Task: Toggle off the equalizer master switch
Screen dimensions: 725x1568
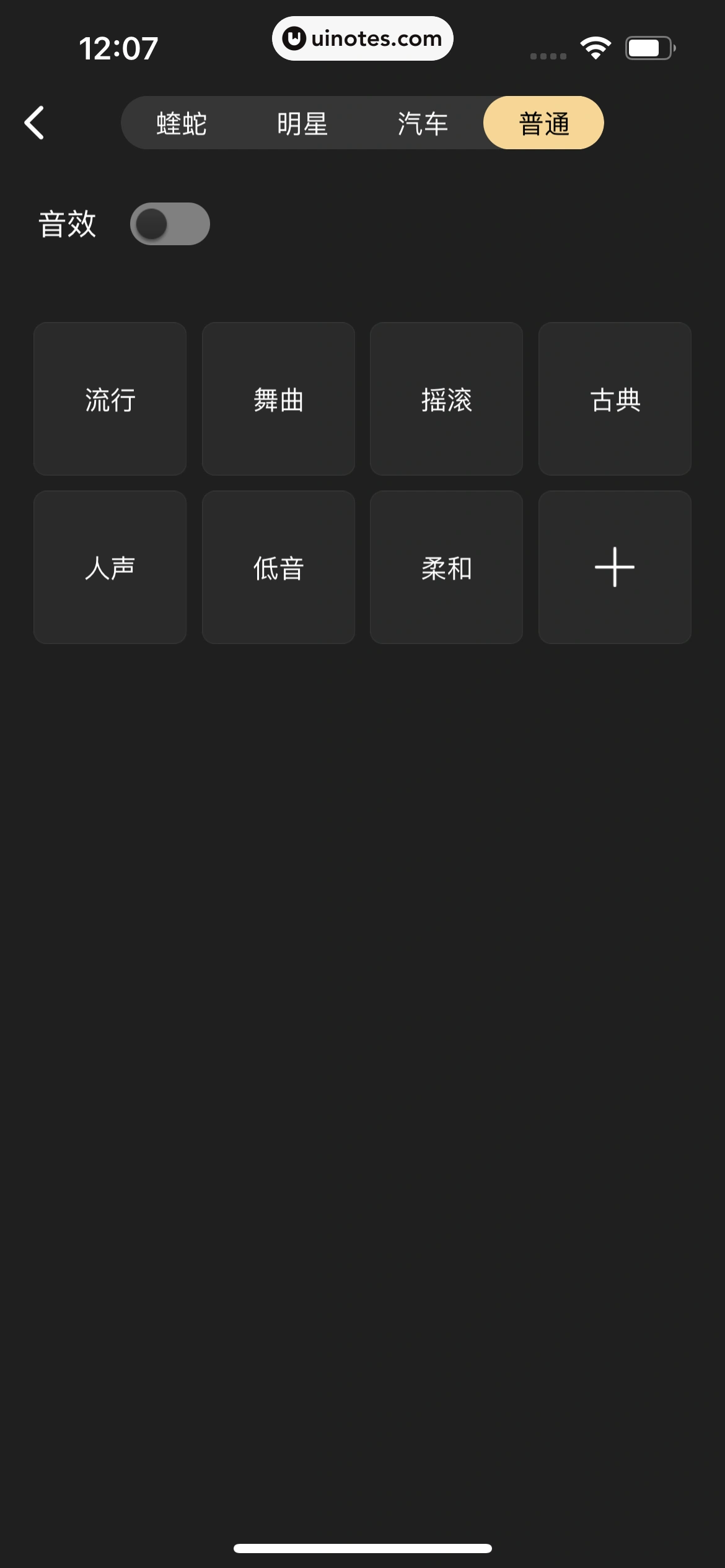Action: tap(170, 224)
